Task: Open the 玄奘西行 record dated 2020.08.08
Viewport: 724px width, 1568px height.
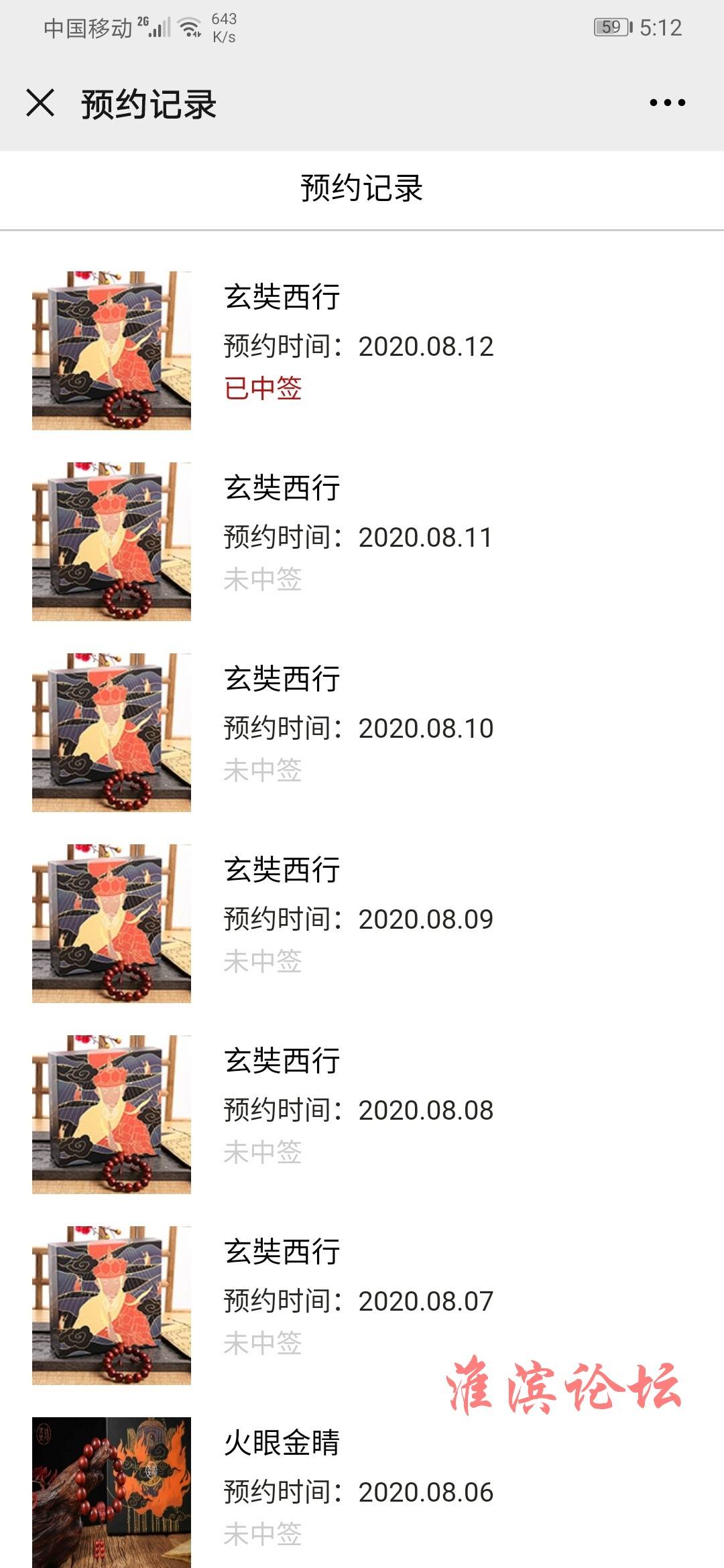Action: tap(362, 1114)
